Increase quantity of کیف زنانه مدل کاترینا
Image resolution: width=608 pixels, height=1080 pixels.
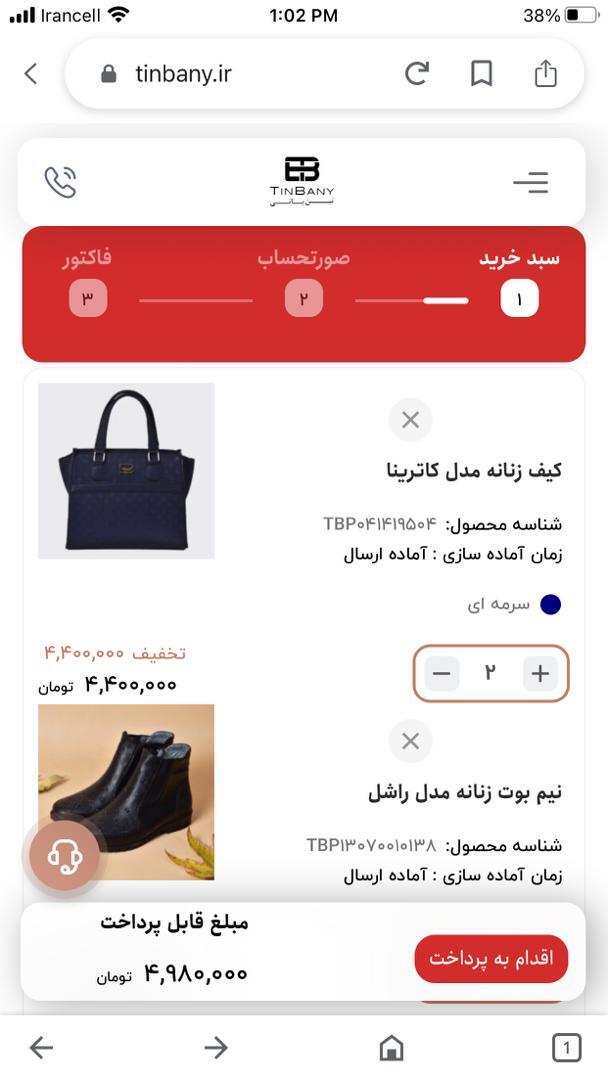[540, 674]
